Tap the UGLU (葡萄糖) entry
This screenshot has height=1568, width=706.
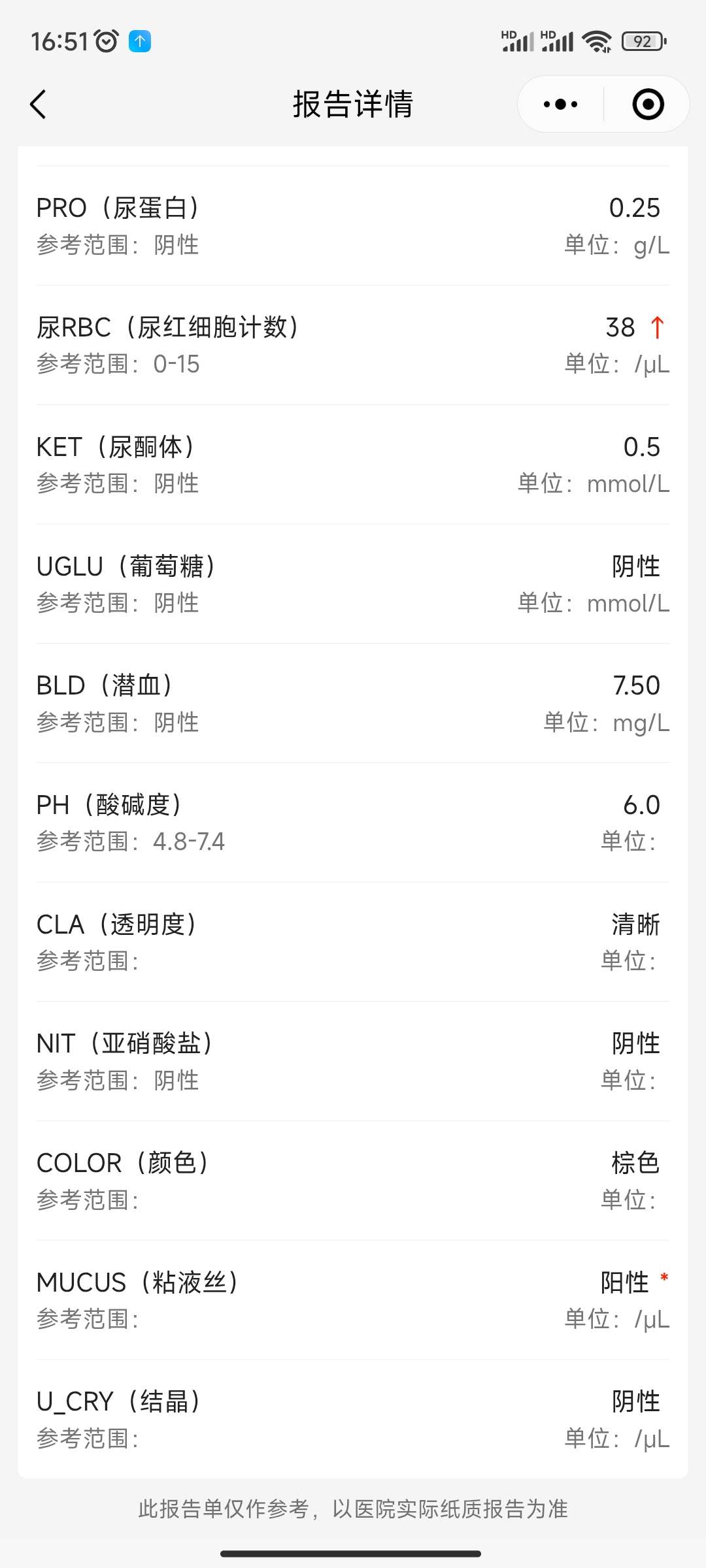point(353,583)
